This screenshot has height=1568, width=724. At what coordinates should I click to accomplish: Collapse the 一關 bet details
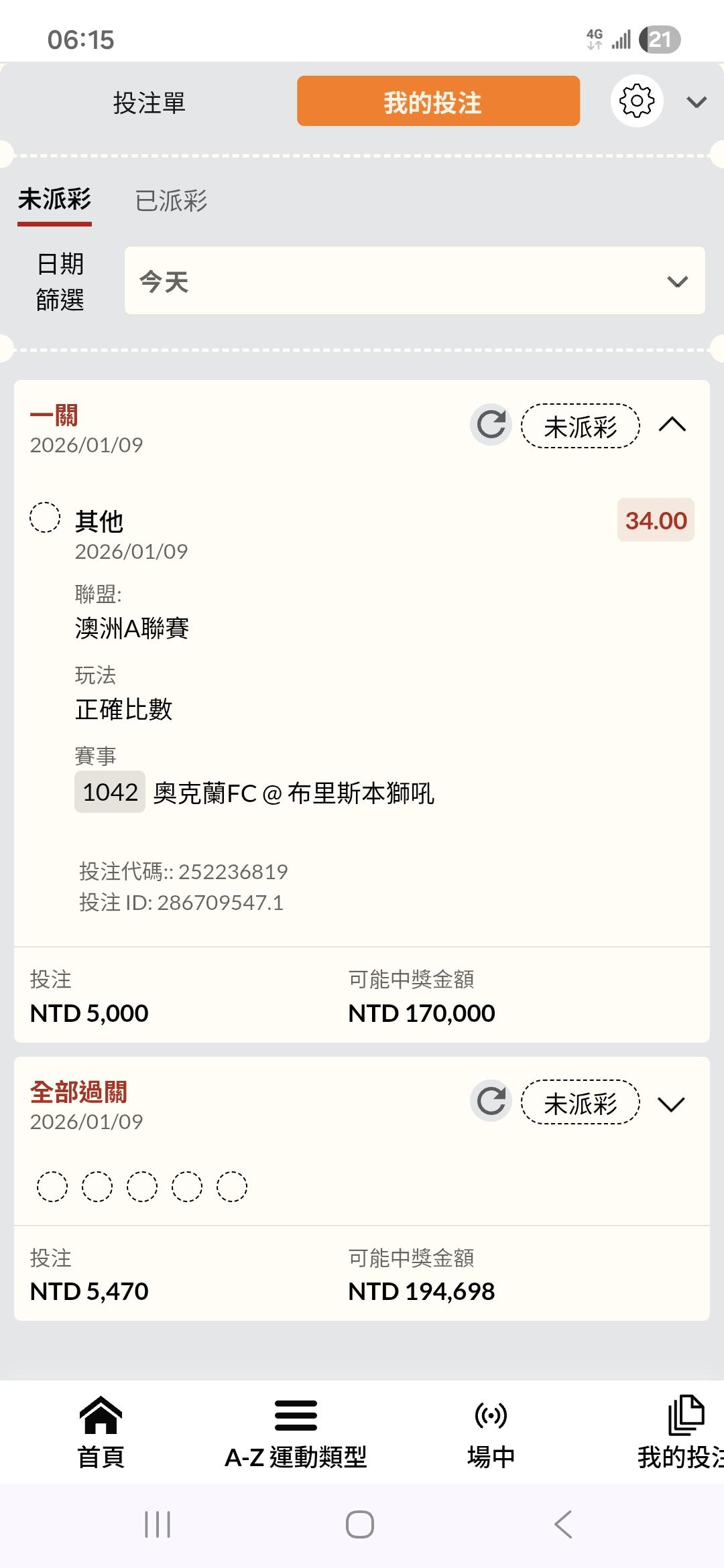[672, 425]
